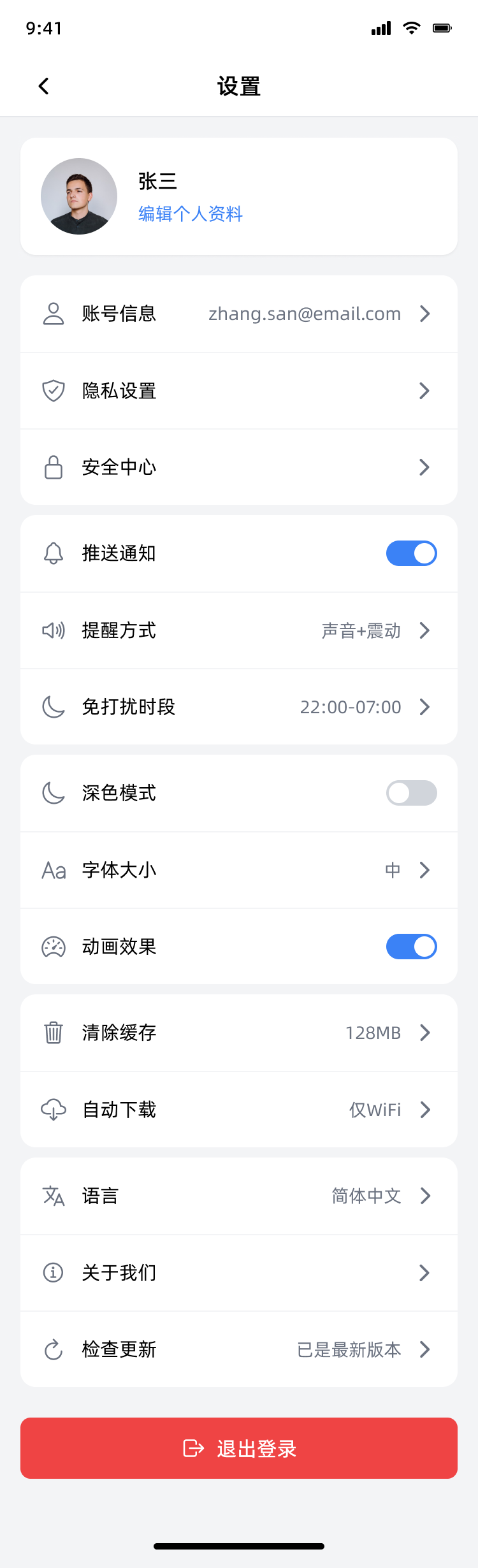
Task: Open 安全中心
Action: pyautogui.click(x=239, y=467)
